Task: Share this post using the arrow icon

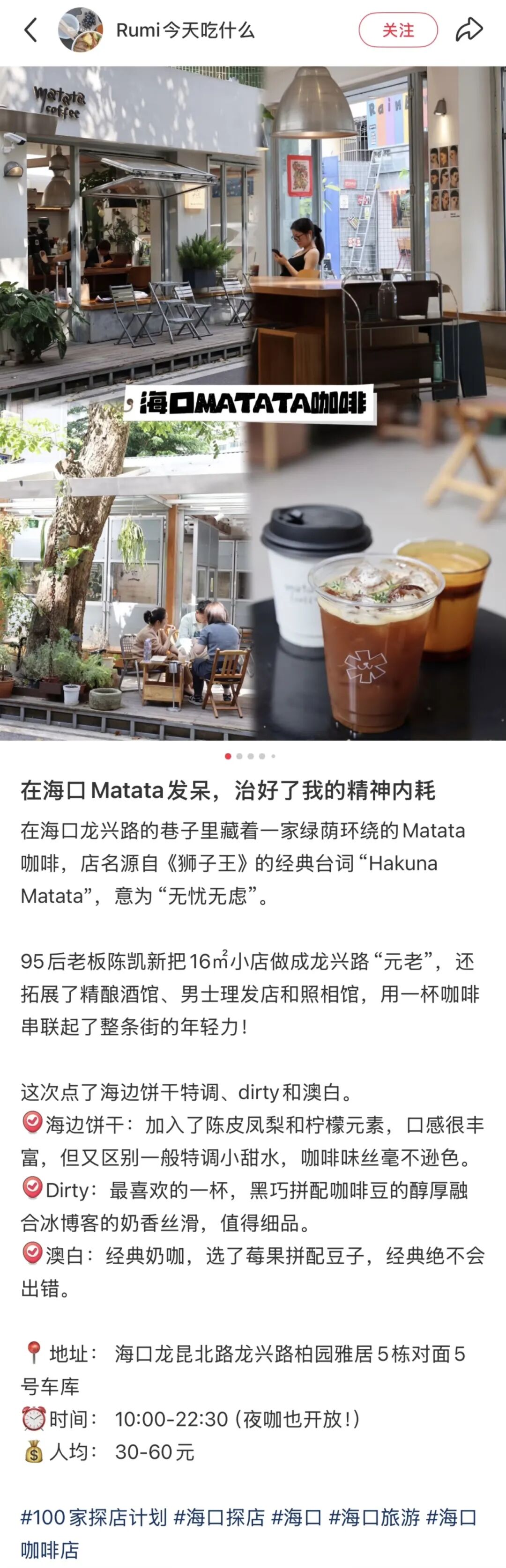Action: pos(469,29)
